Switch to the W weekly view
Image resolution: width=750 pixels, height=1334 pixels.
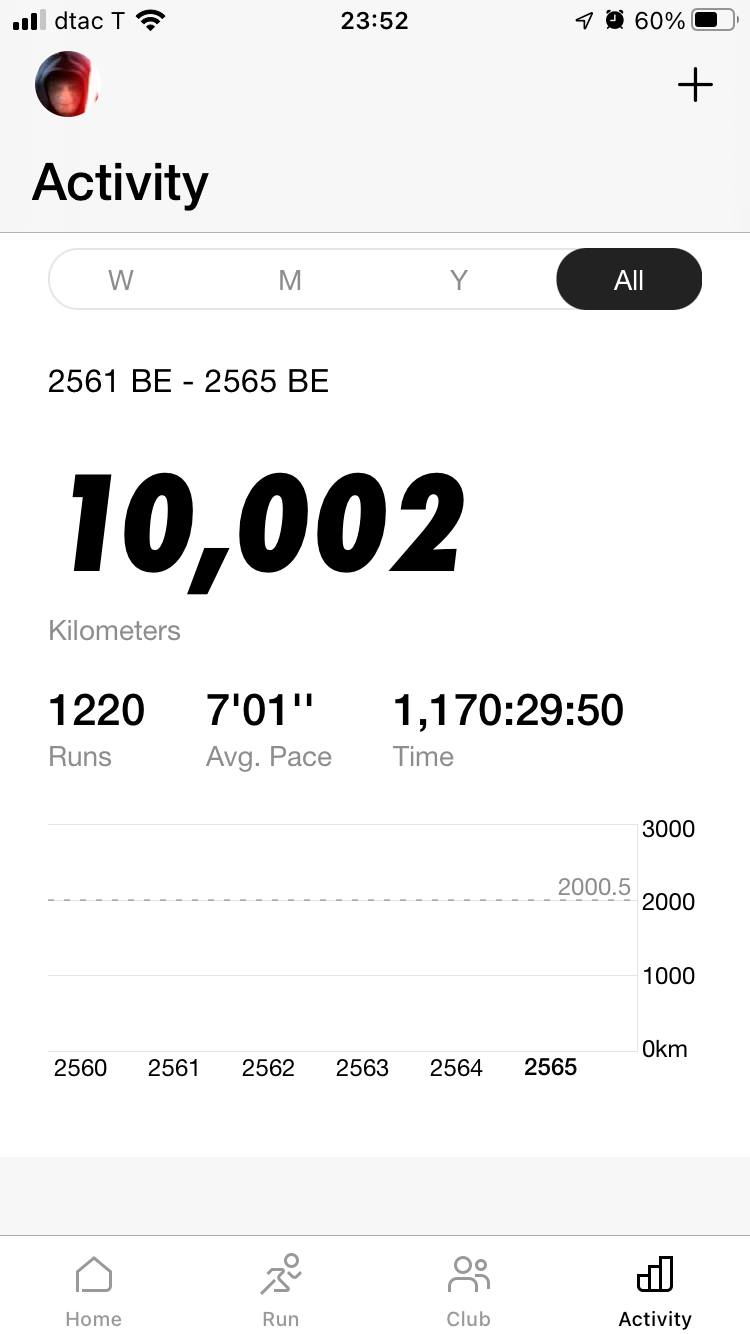pos(120,280)
